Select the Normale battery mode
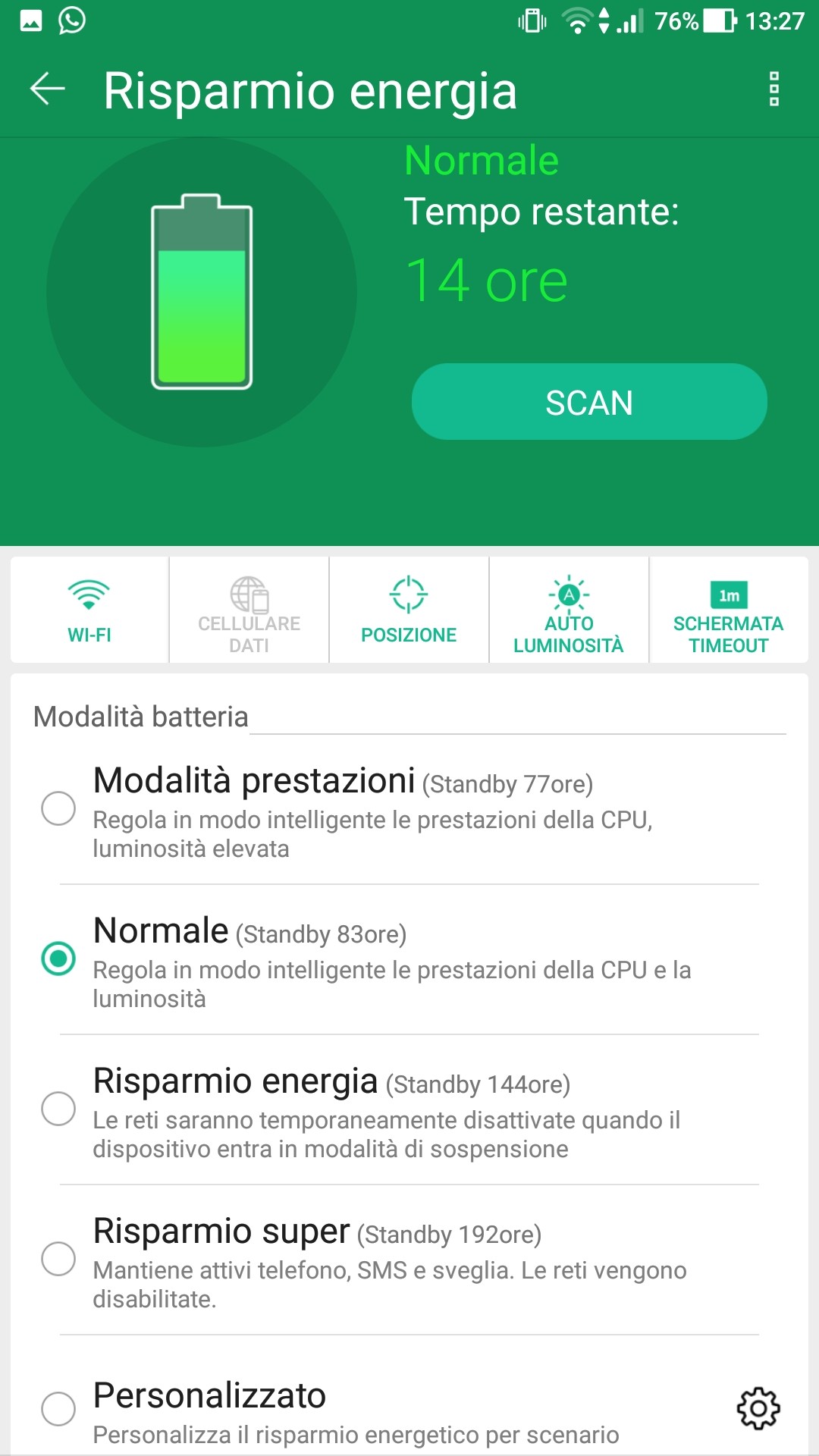 (58, 959)
